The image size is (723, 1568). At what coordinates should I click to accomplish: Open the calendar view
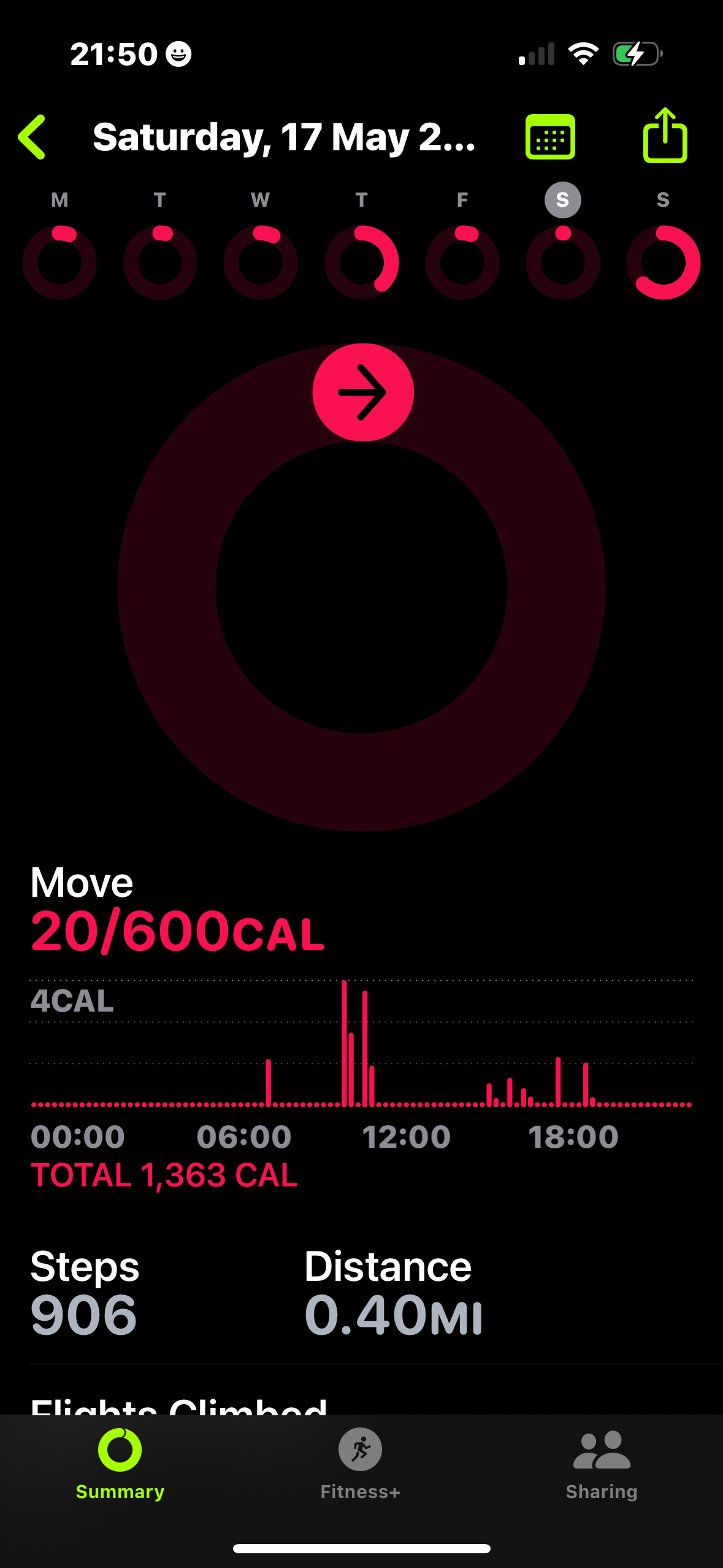550,137
